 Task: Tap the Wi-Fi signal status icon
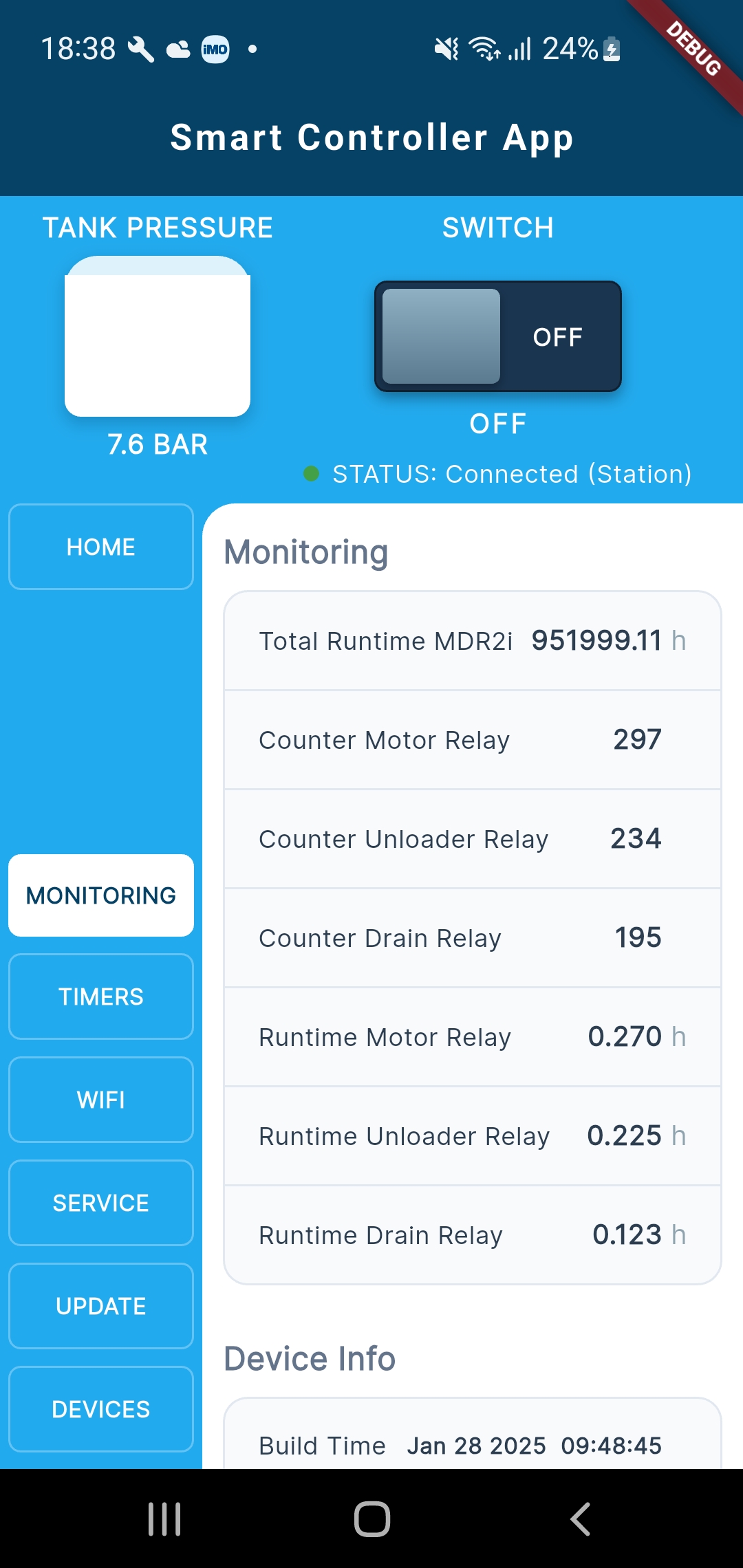coord(485,47)
